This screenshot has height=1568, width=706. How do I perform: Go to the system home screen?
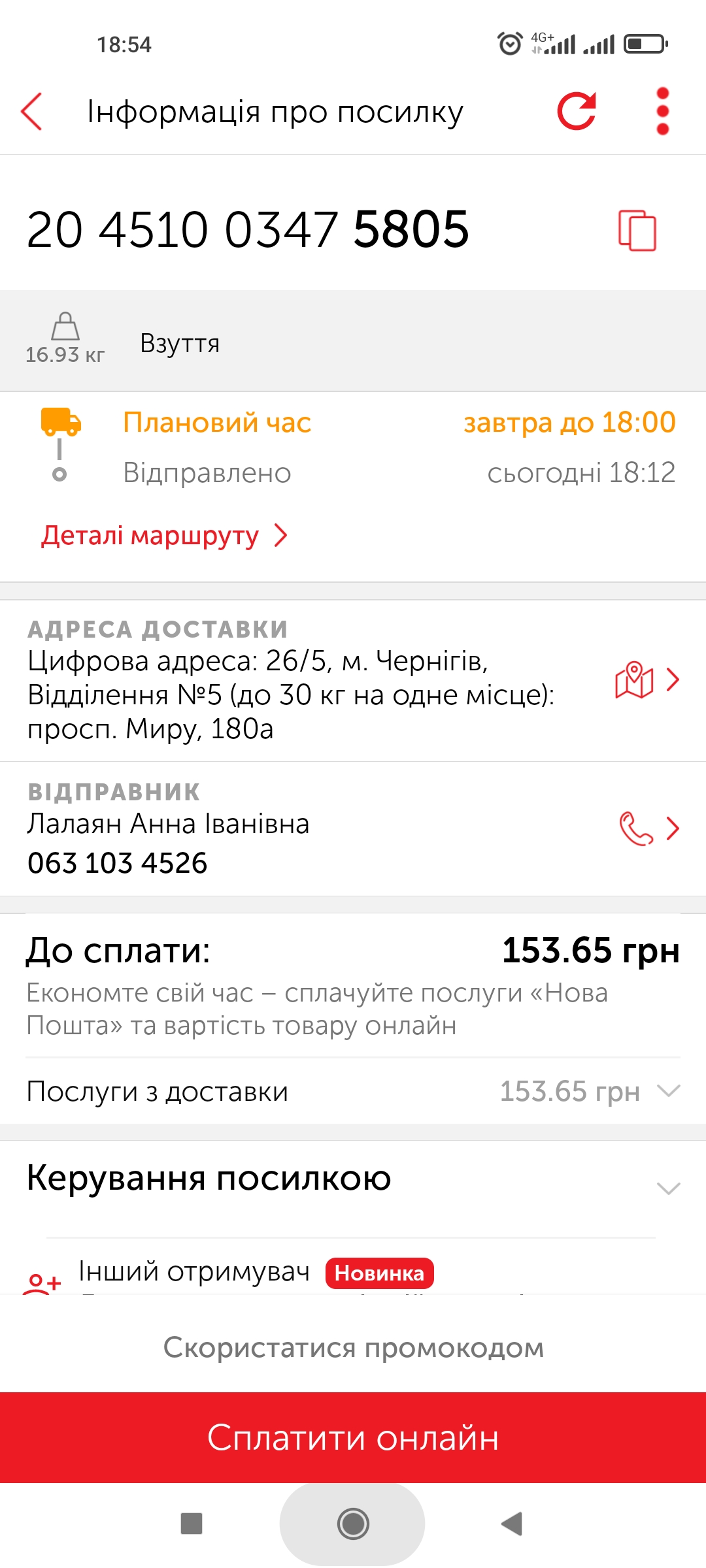[353, 1524]
